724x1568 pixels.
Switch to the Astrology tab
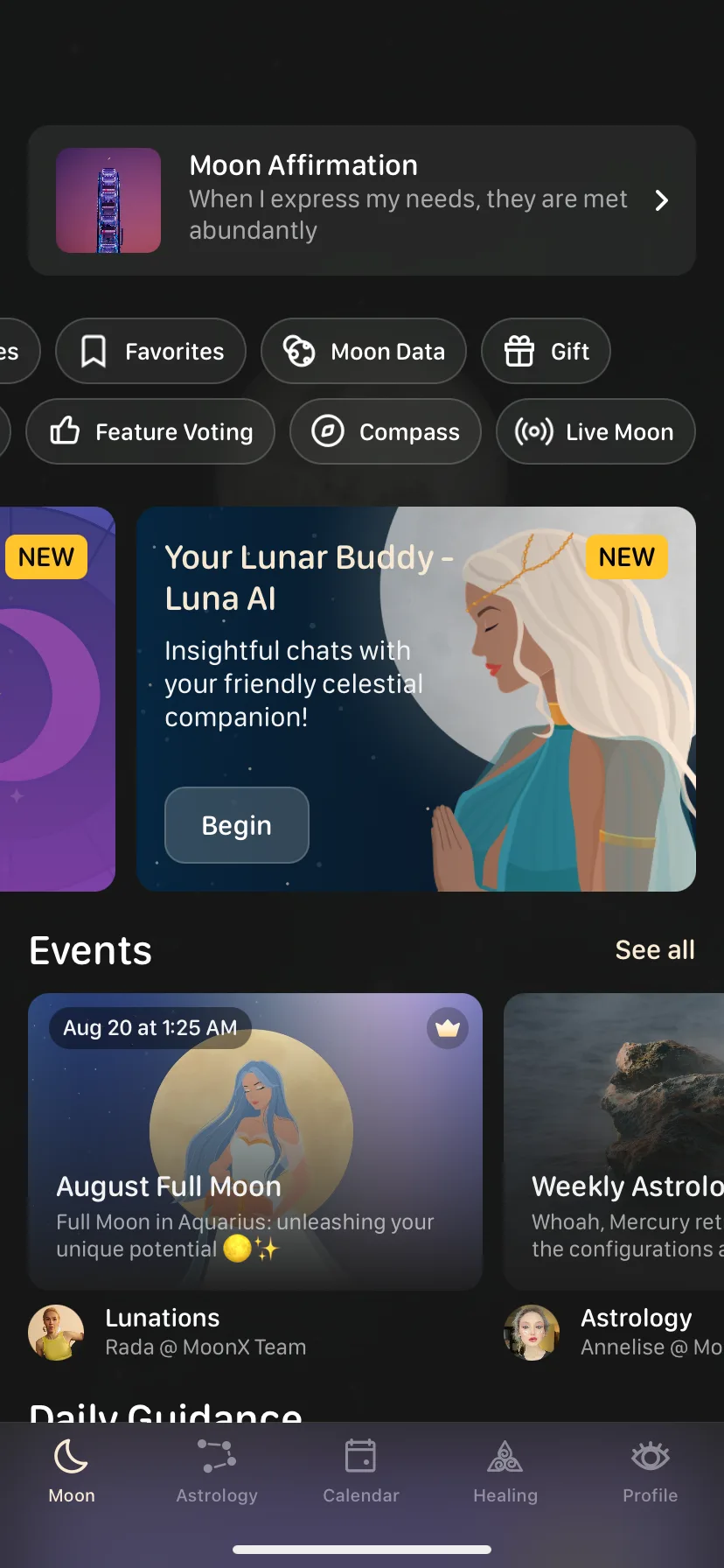click(x=217, y=1472)
